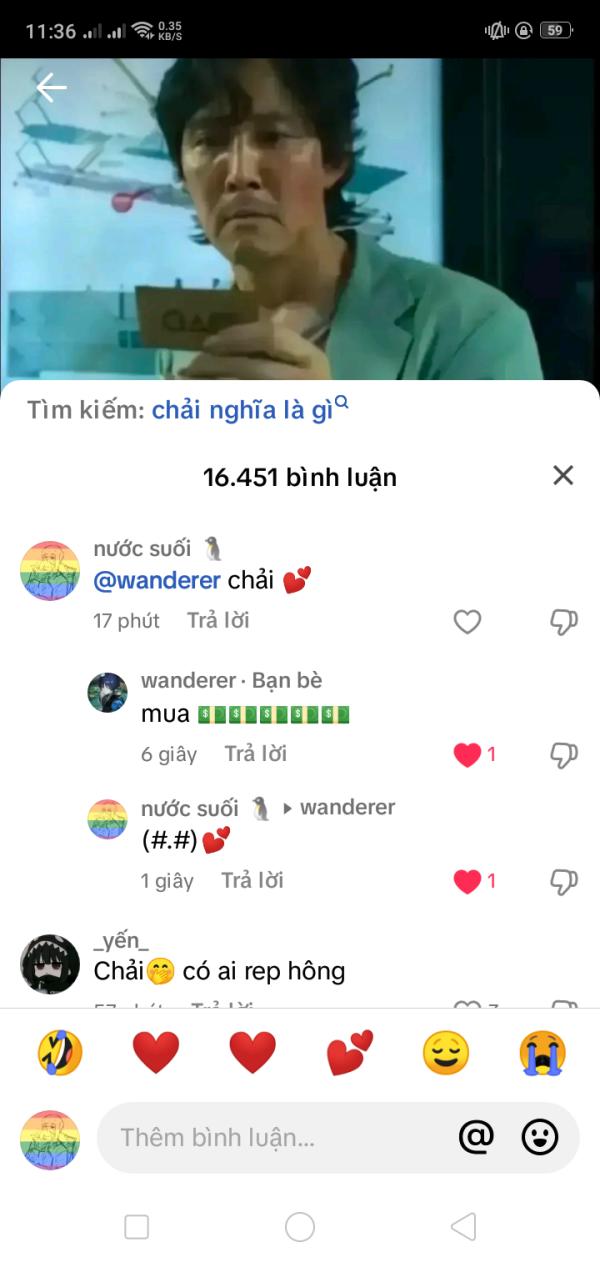Screen dimensions: 600x1267
Task: Open the emoji picker in comment box
Action: (540, 1137)
